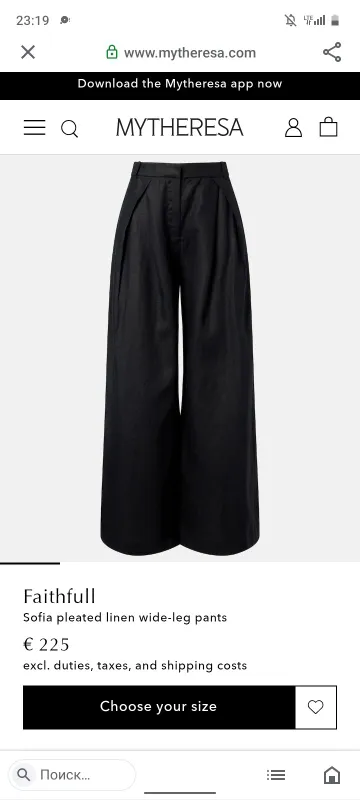Tap the home icon in bottom bar

pos(332,775)
